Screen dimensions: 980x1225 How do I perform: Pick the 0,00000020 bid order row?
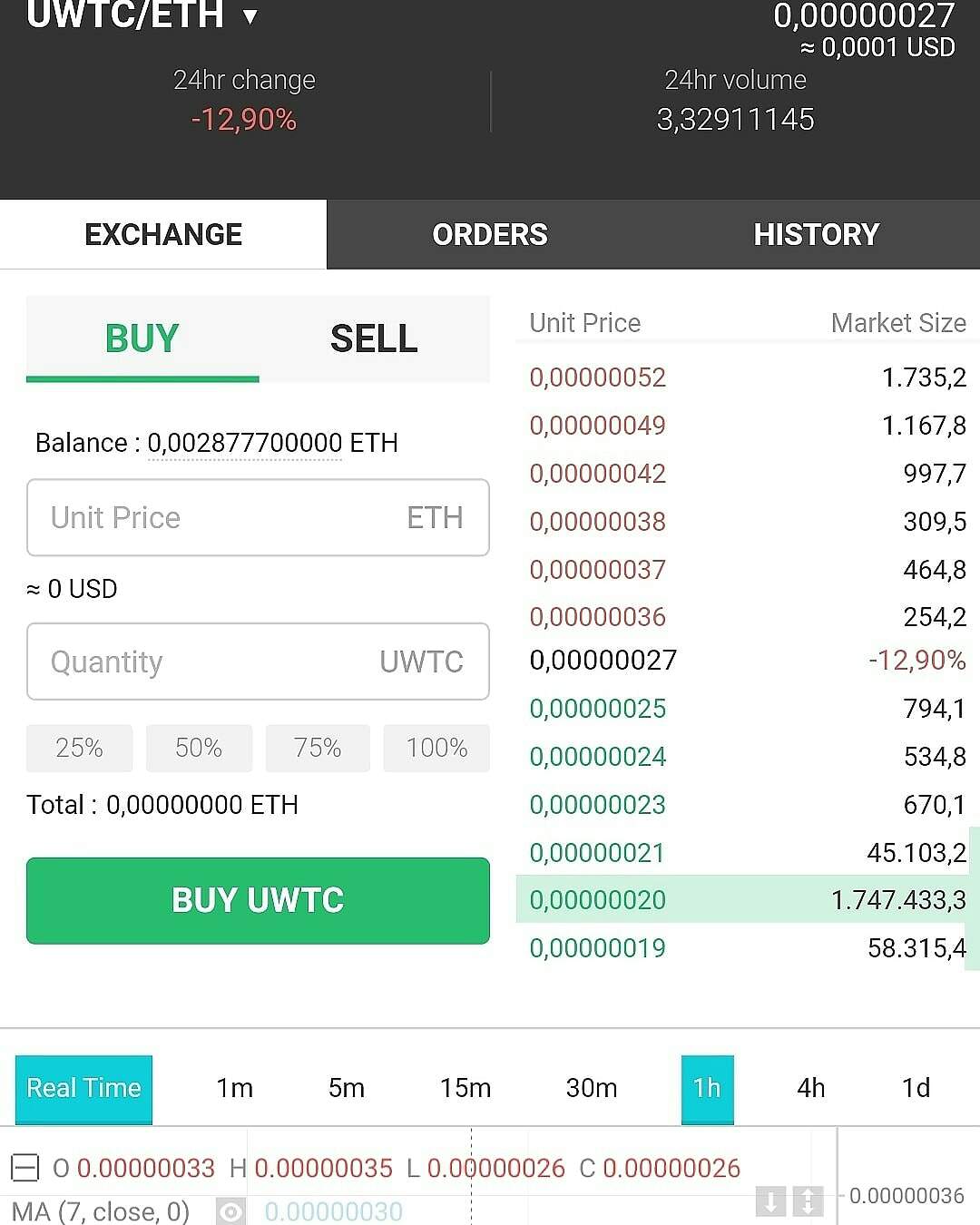[x=746, y=899]
